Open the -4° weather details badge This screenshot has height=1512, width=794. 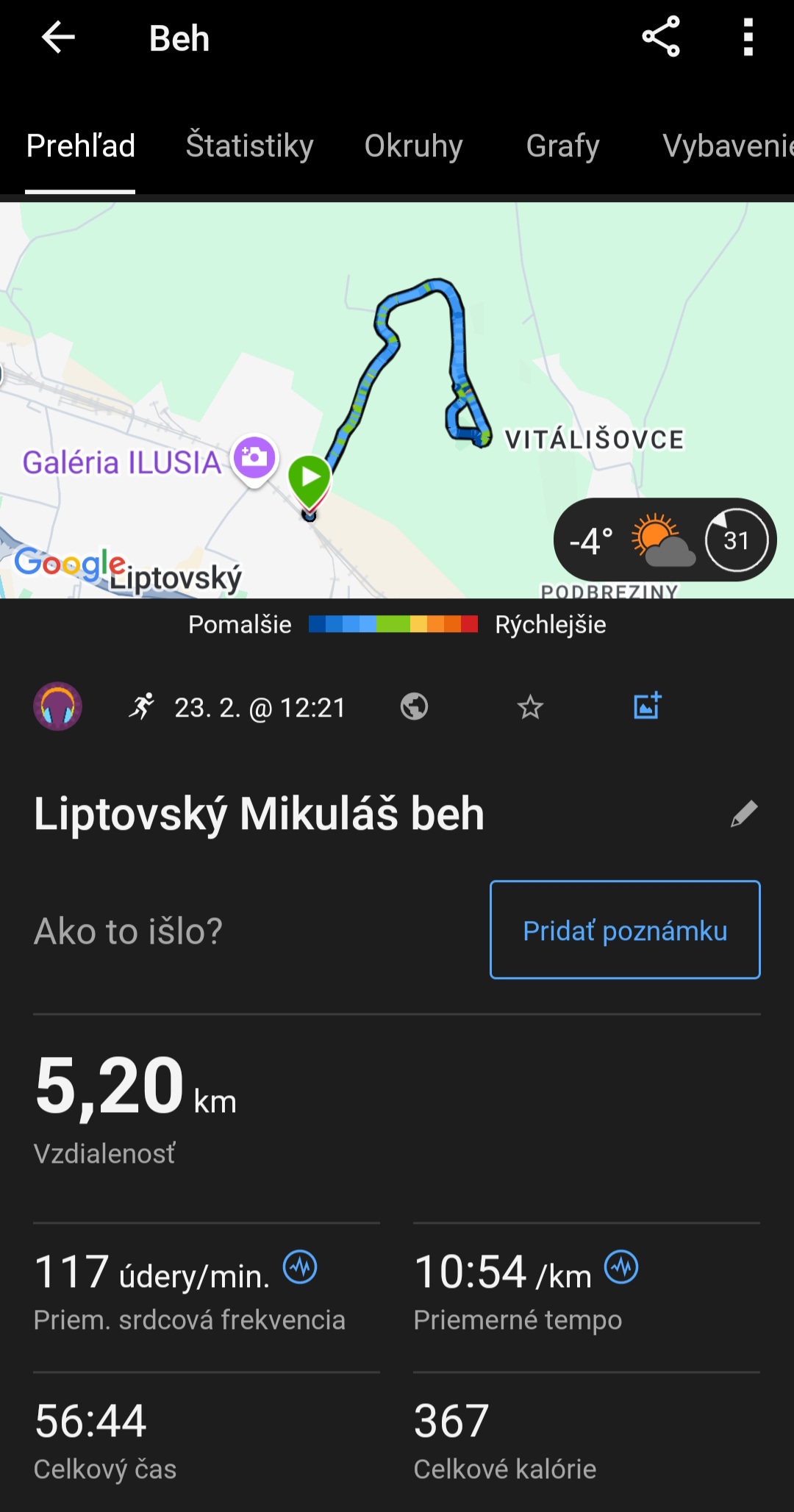point(665,540)
